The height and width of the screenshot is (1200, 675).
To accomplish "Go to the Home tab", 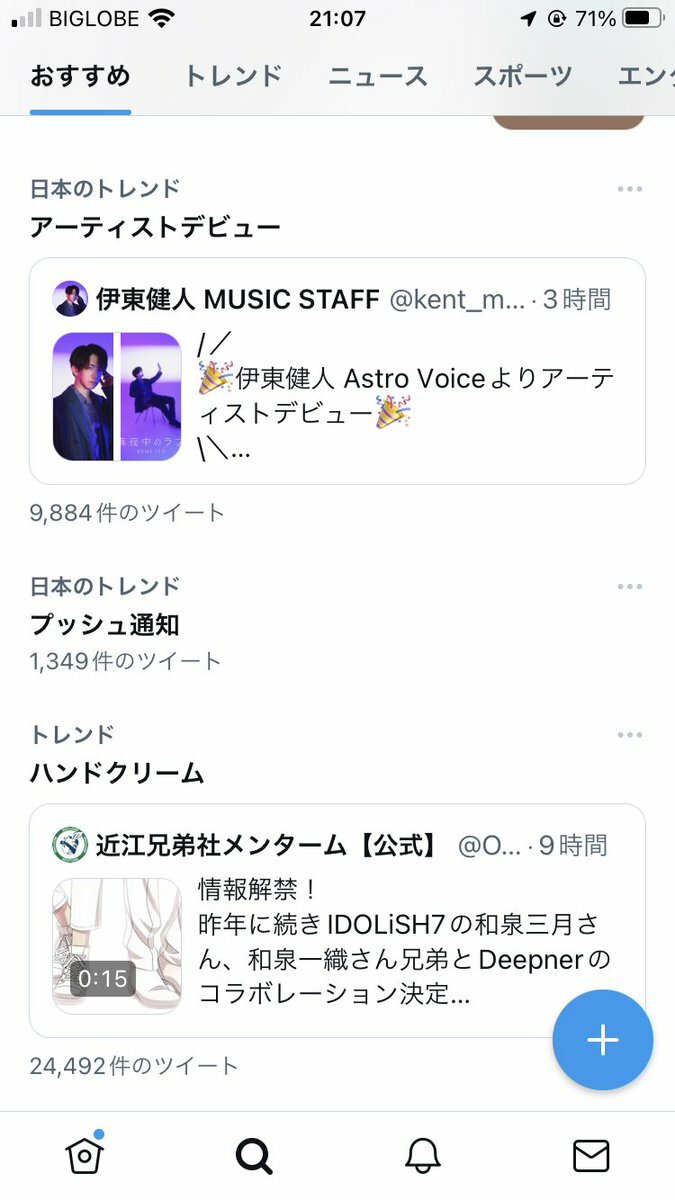I will tap(85, 1156).
